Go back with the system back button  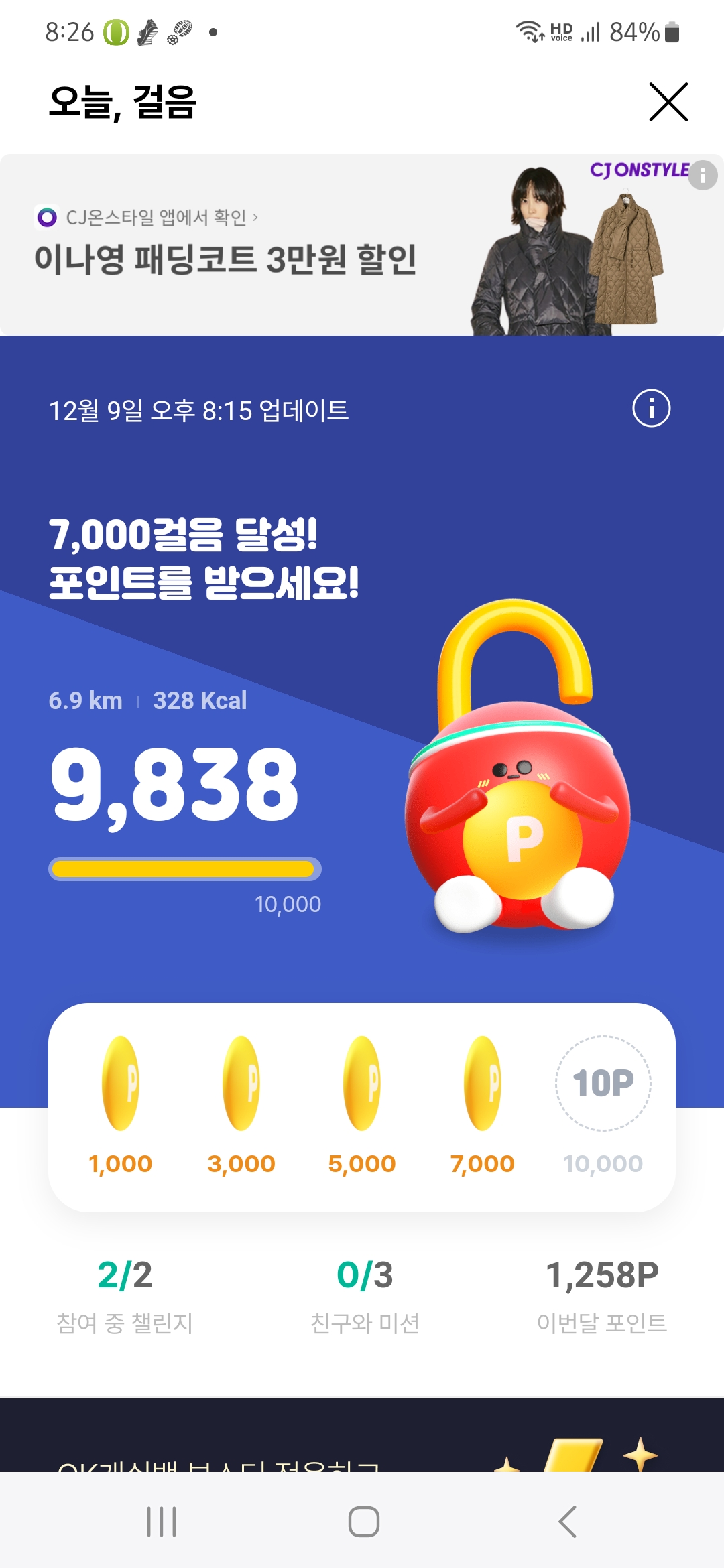click(x=567, y=1521)
